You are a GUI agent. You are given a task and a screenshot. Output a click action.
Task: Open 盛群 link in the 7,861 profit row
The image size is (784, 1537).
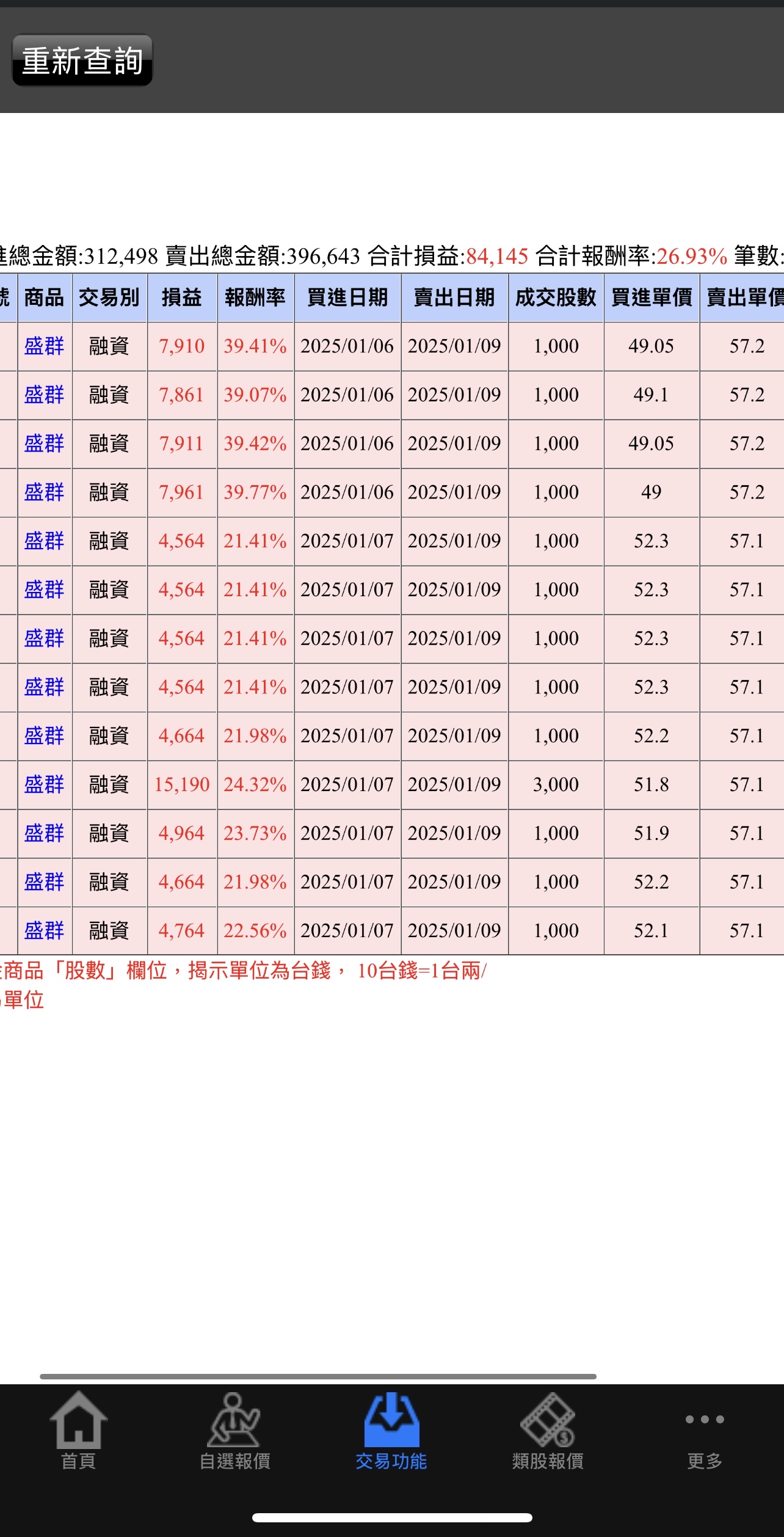tap(44, 395)
